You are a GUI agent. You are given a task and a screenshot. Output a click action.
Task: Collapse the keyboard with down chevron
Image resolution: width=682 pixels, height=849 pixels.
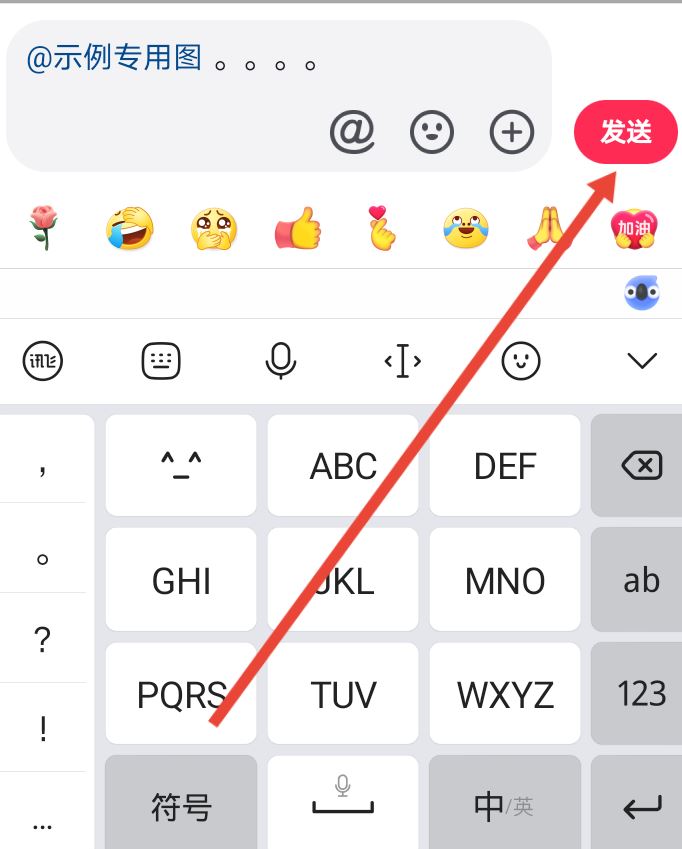pos(641,361)
